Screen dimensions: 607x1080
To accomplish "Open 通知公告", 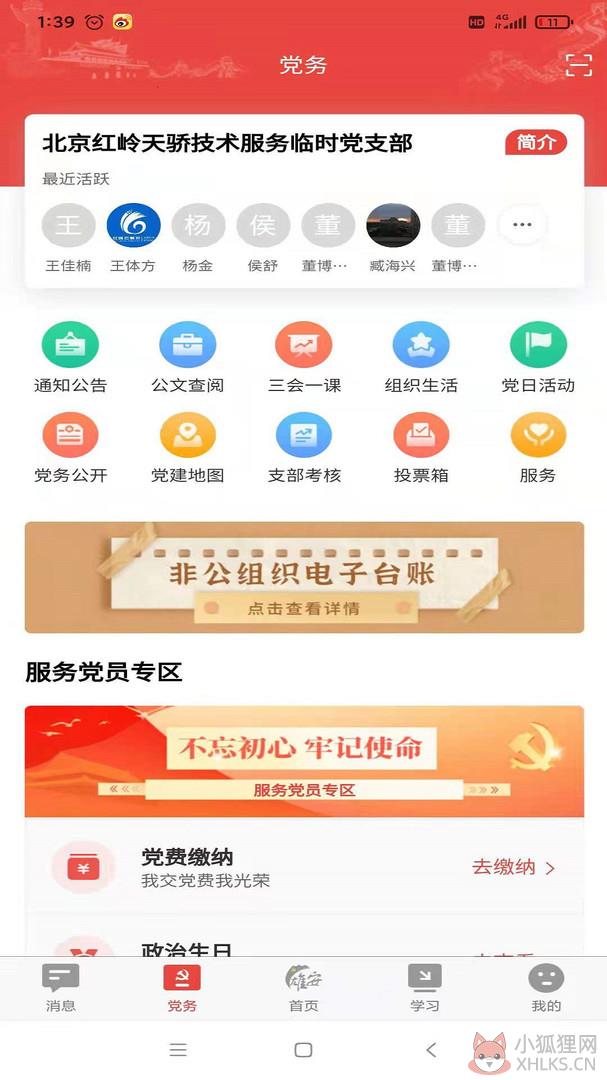I will click(x=70, y=358).
